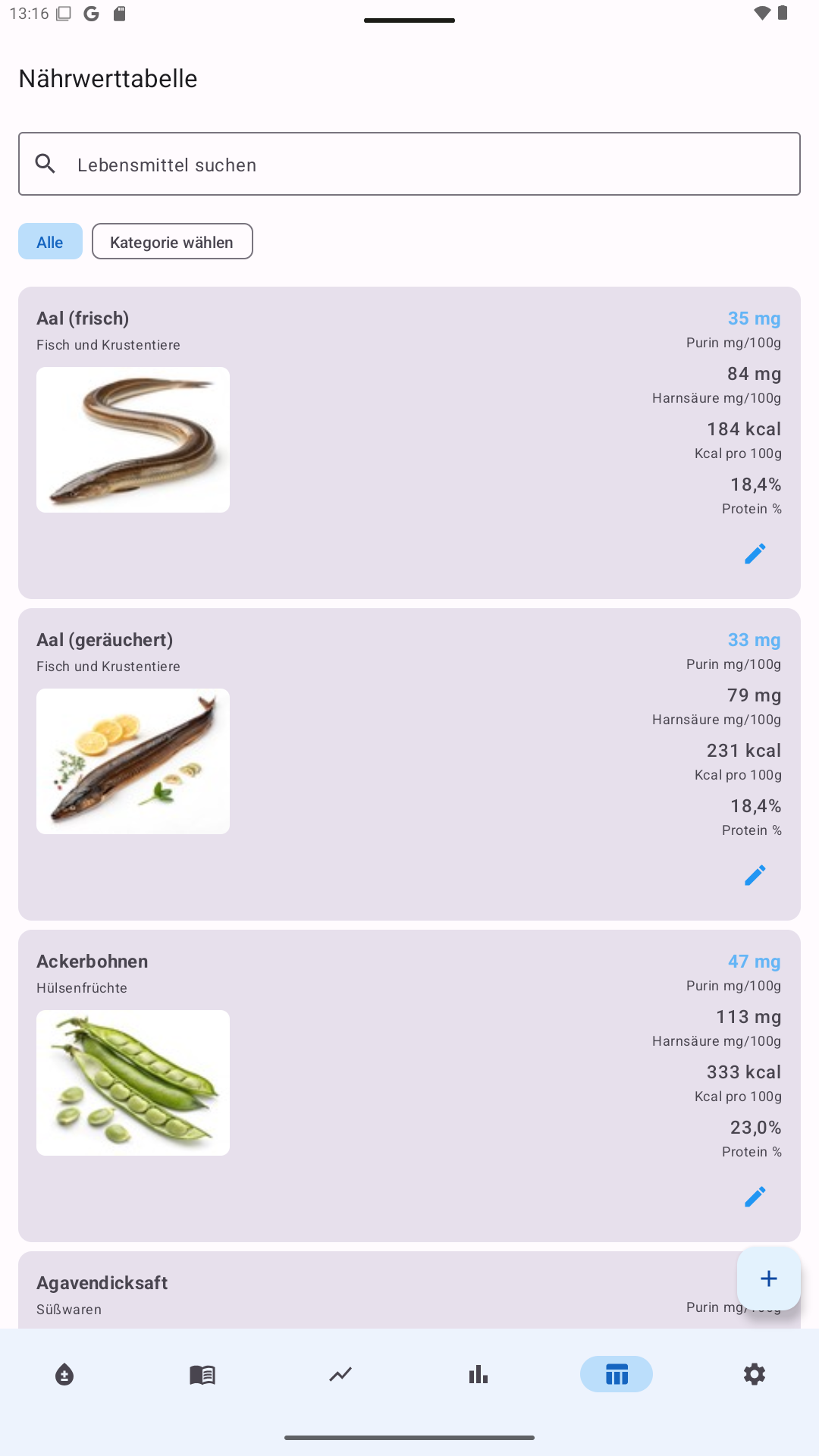The width and height of the screenshot is (819, 1456).
Task: Switch to the droplet tab
Action: (x=64, y=1374)
